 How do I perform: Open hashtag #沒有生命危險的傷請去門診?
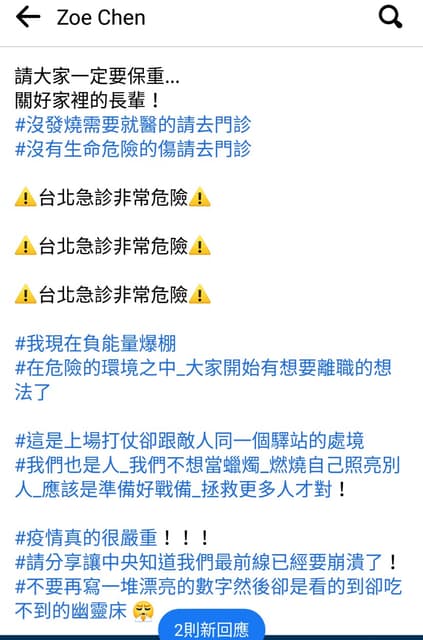coord(133,149)
